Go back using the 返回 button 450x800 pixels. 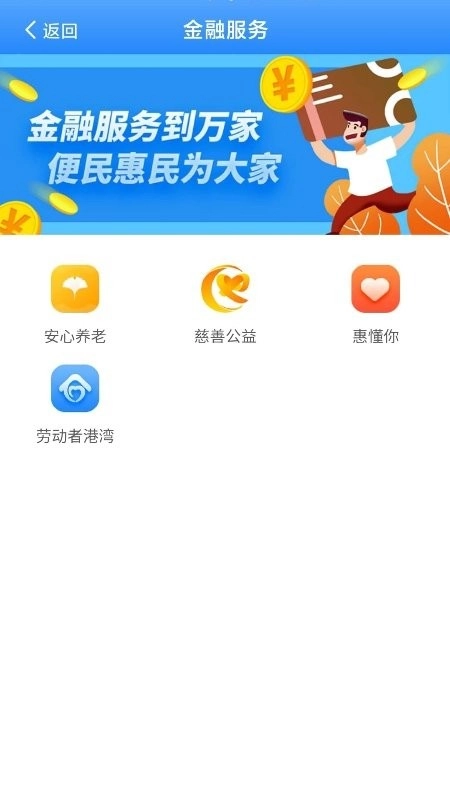[51, 31]
